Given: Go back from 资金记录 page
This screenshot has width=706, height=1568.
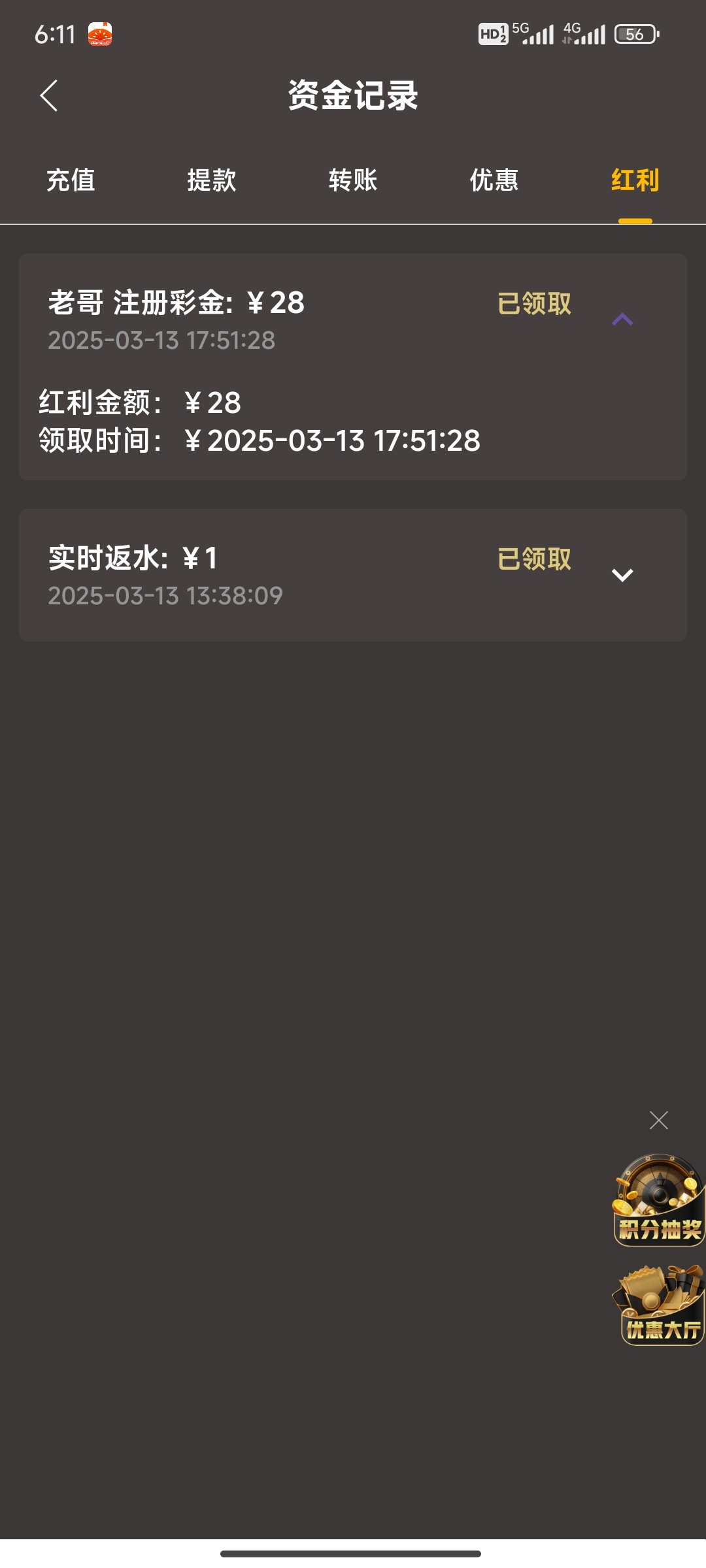Looking at the screenshot, I should pyautogui.click(x=49, y=96).
